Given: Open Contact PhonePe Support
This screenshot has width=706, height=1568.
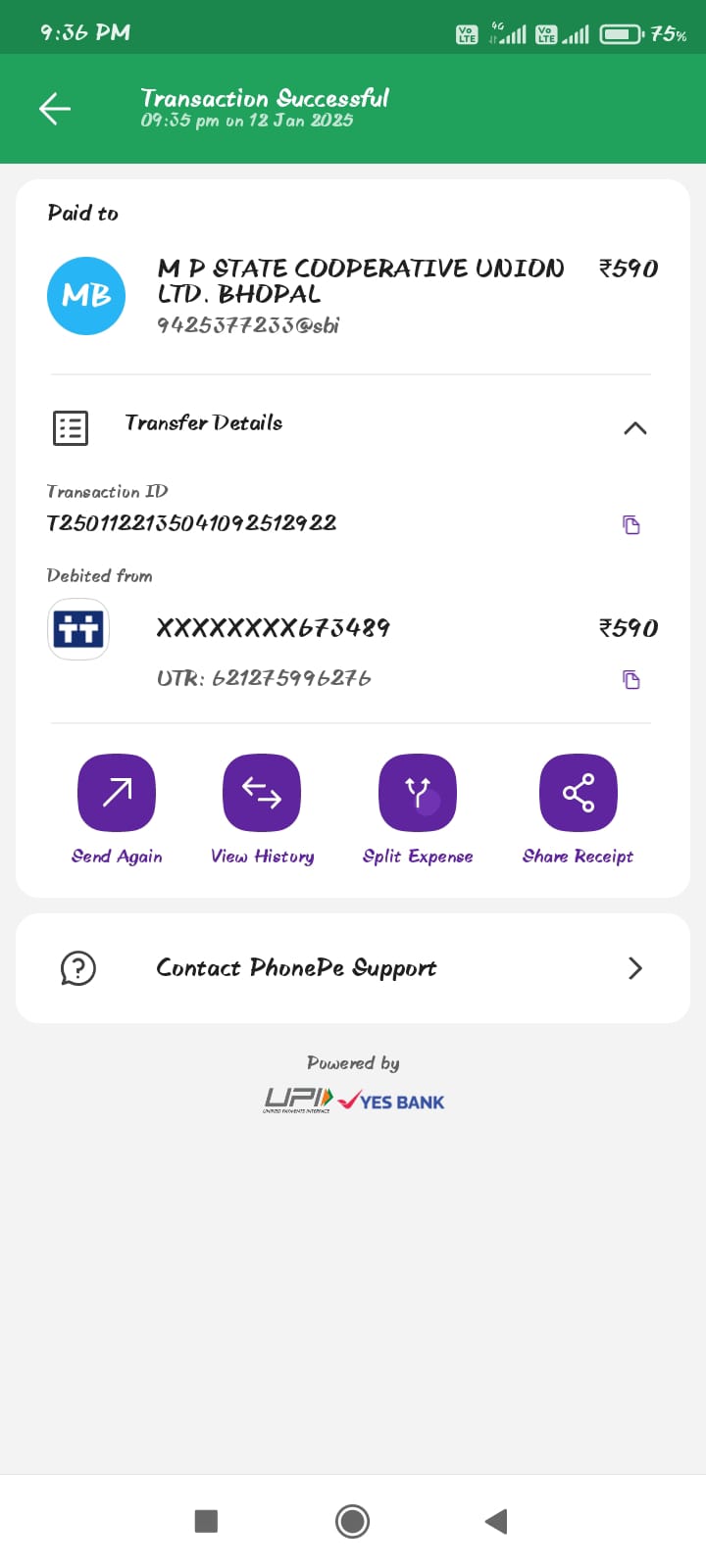Looking at the screenshot, I should pyautogui.click(x=353, y=968).
